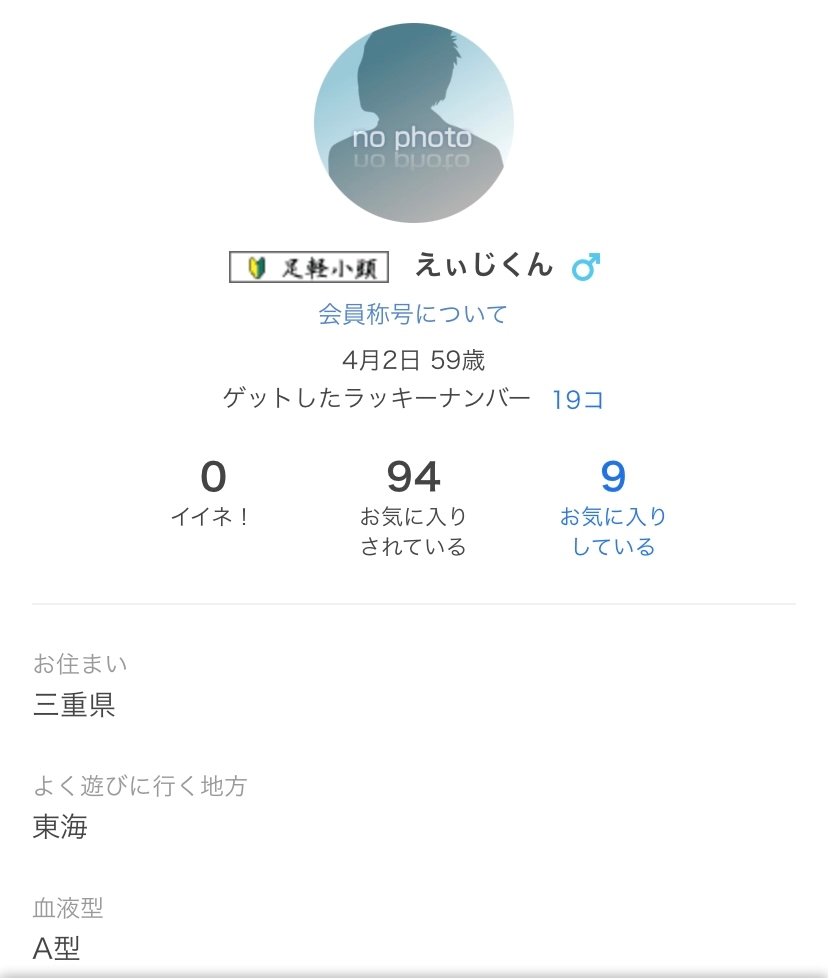The image size is (828, 978).
Task: Tap the no photo profile picture
Action: [413, 122]
